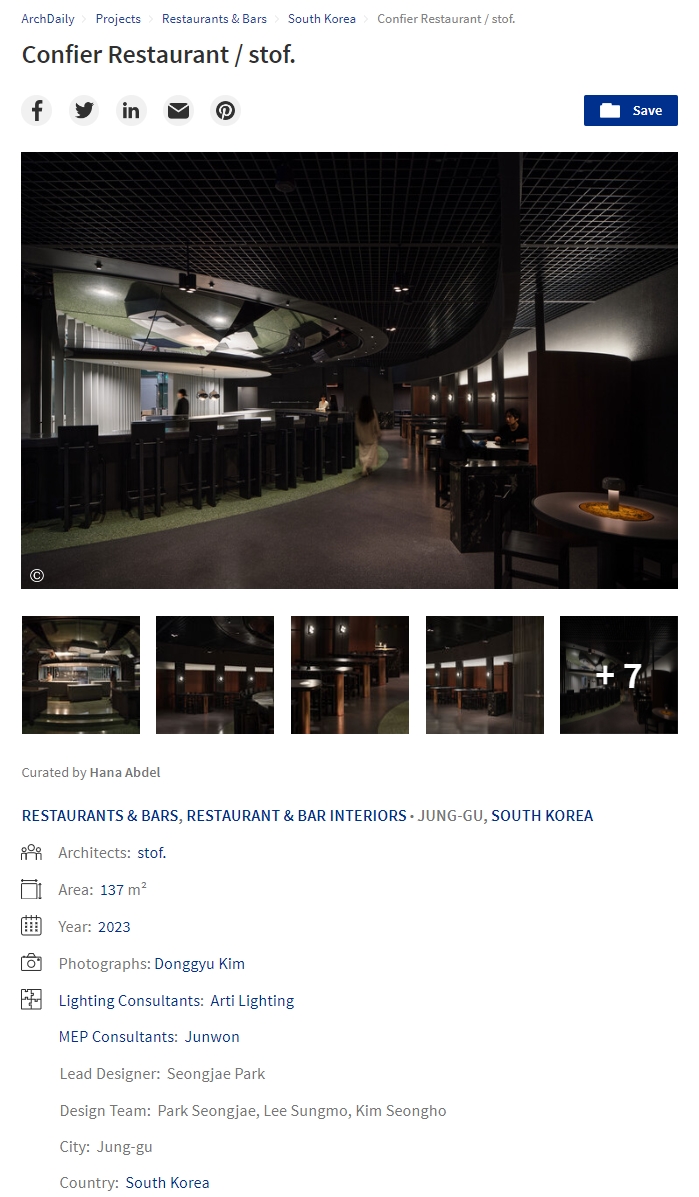Open the main restaurant interior photo

[349, 370]
